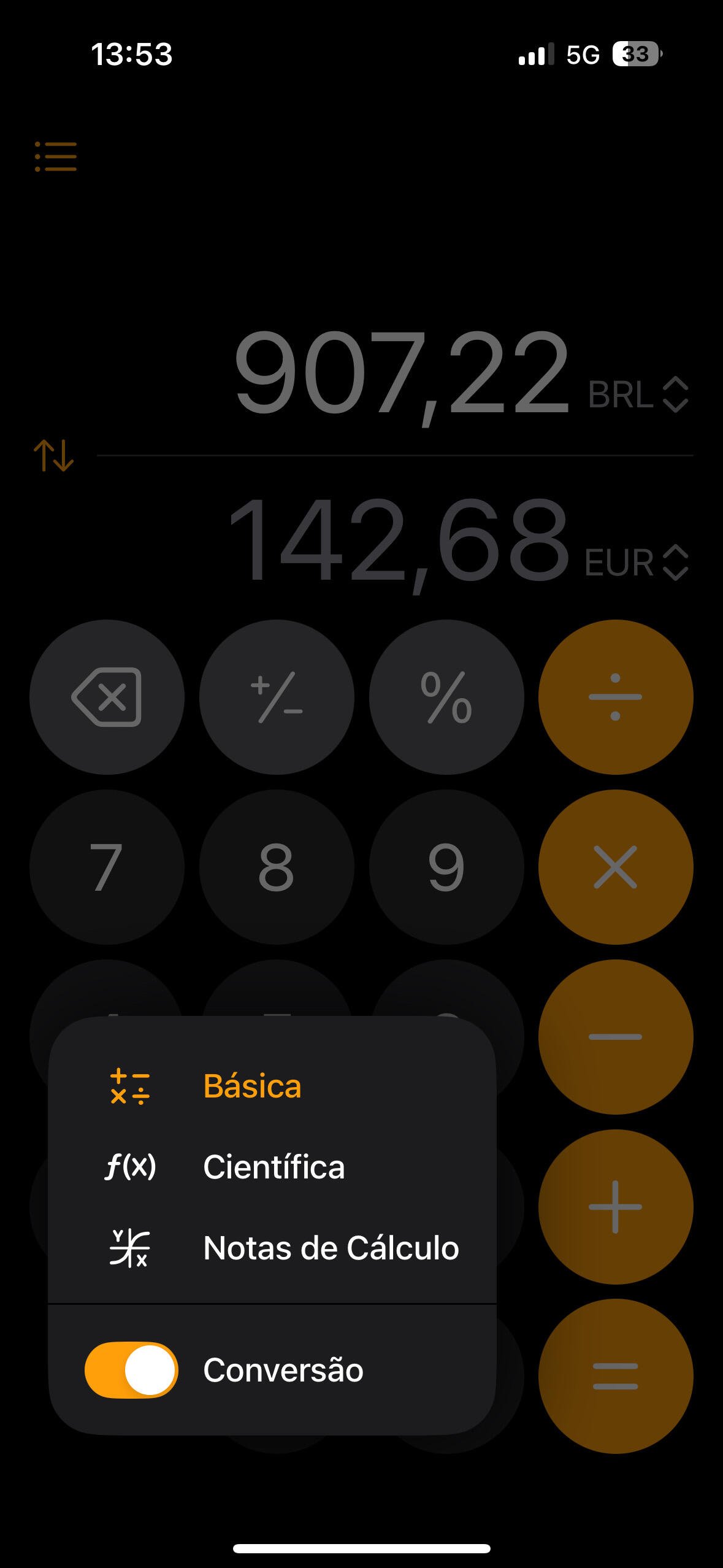Image resolution: width=723 pixels, height=1568 pixels.
Task: Change the EUR currency unit
Action: pyautogui.click(x=637, y=563)
